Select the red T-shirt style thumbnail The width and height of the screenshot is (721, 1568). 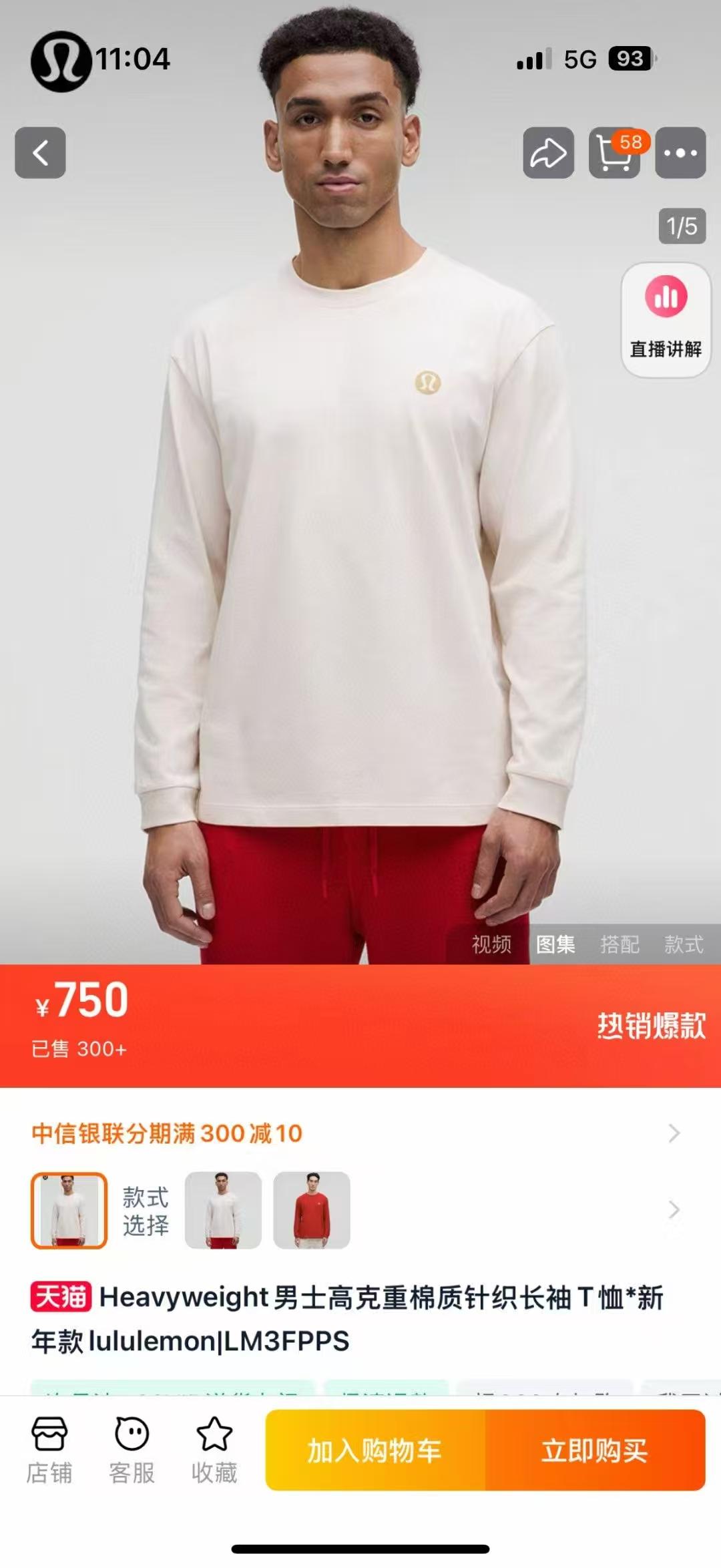coord(312,1210)
